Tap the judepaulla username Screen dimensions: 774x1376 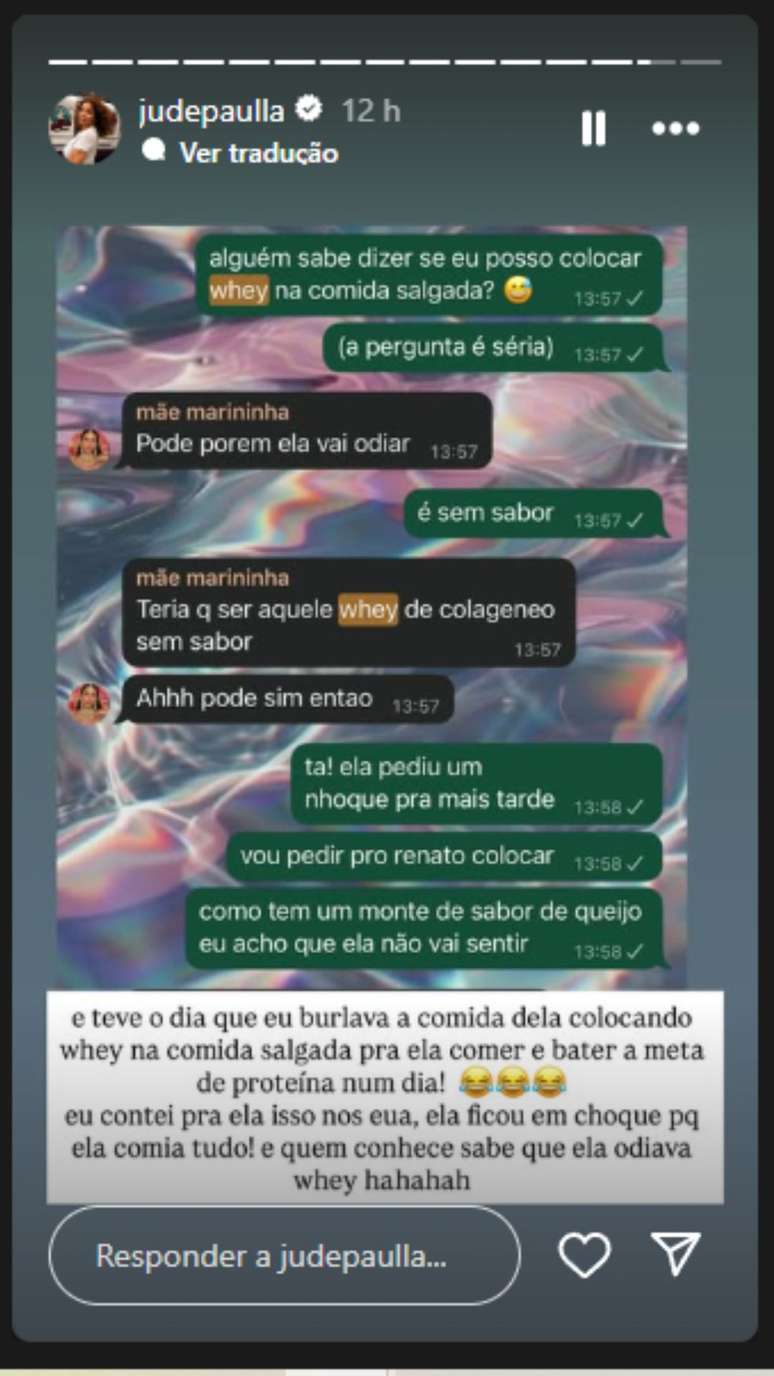click(x=211, y=111)
